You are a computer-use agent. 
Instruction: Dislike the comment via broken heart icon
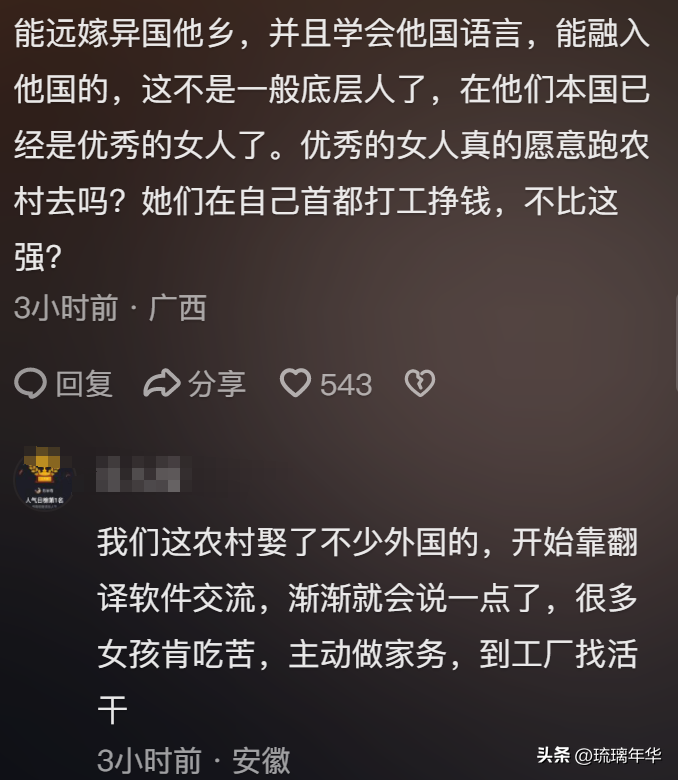coord(419,383)
